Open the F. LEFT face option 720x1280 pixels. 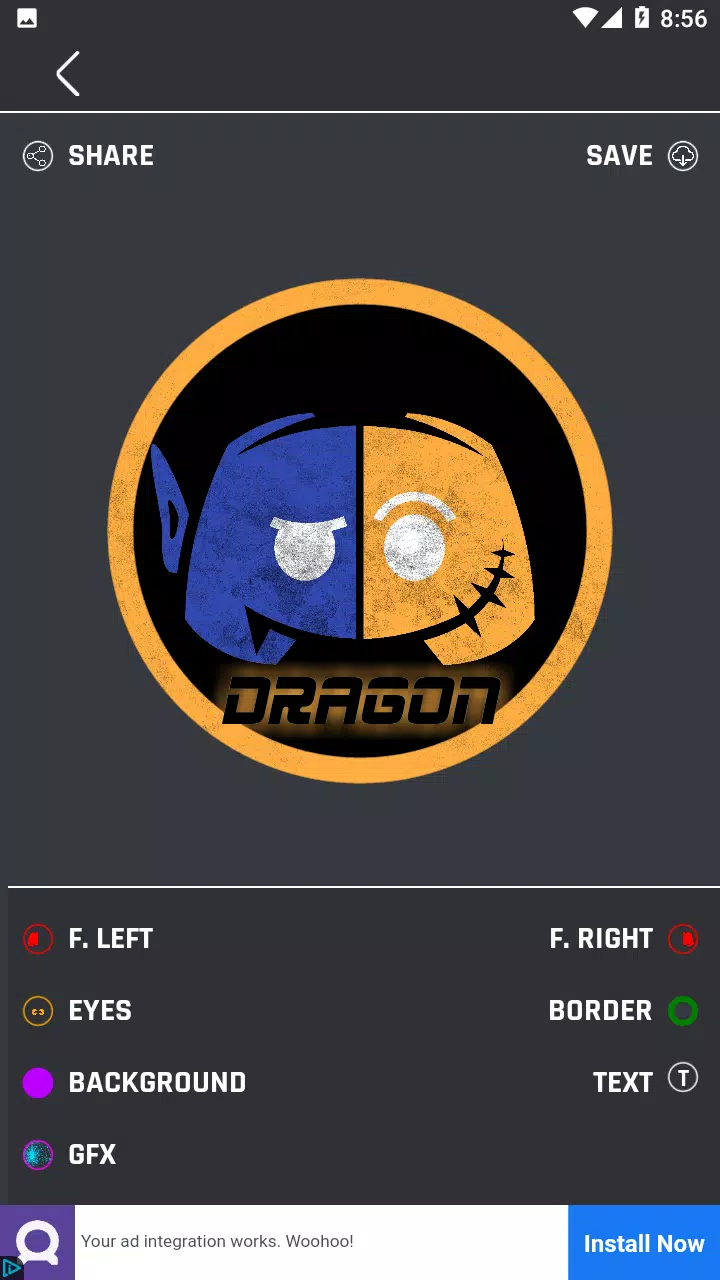(90, 939)
